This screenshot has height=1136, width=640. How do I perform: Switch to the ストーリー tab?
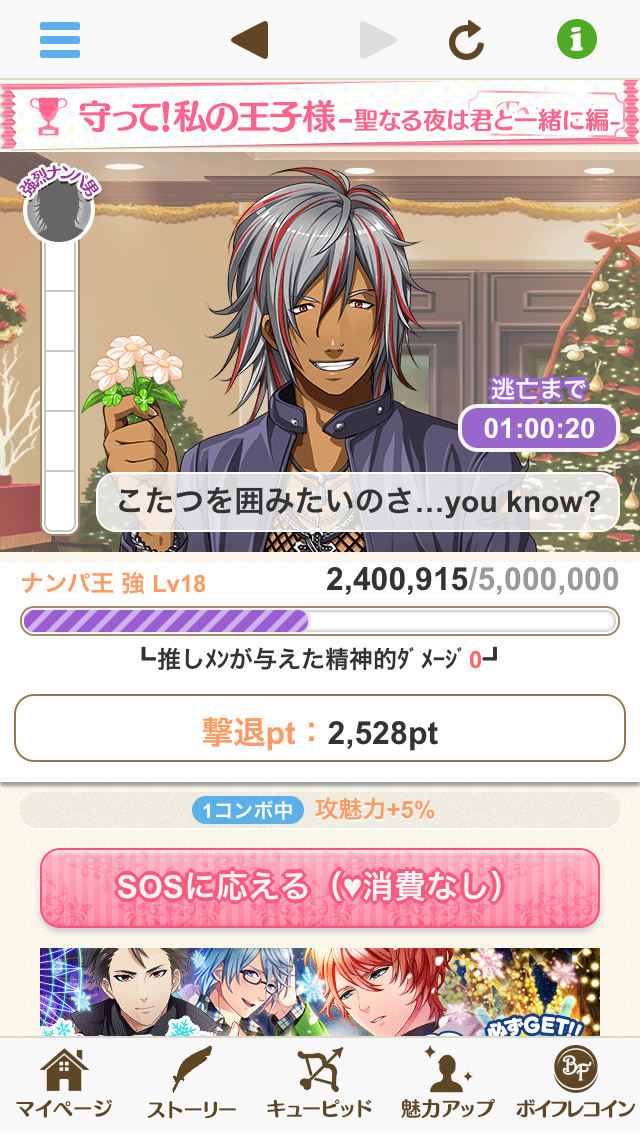point(191,1086)
